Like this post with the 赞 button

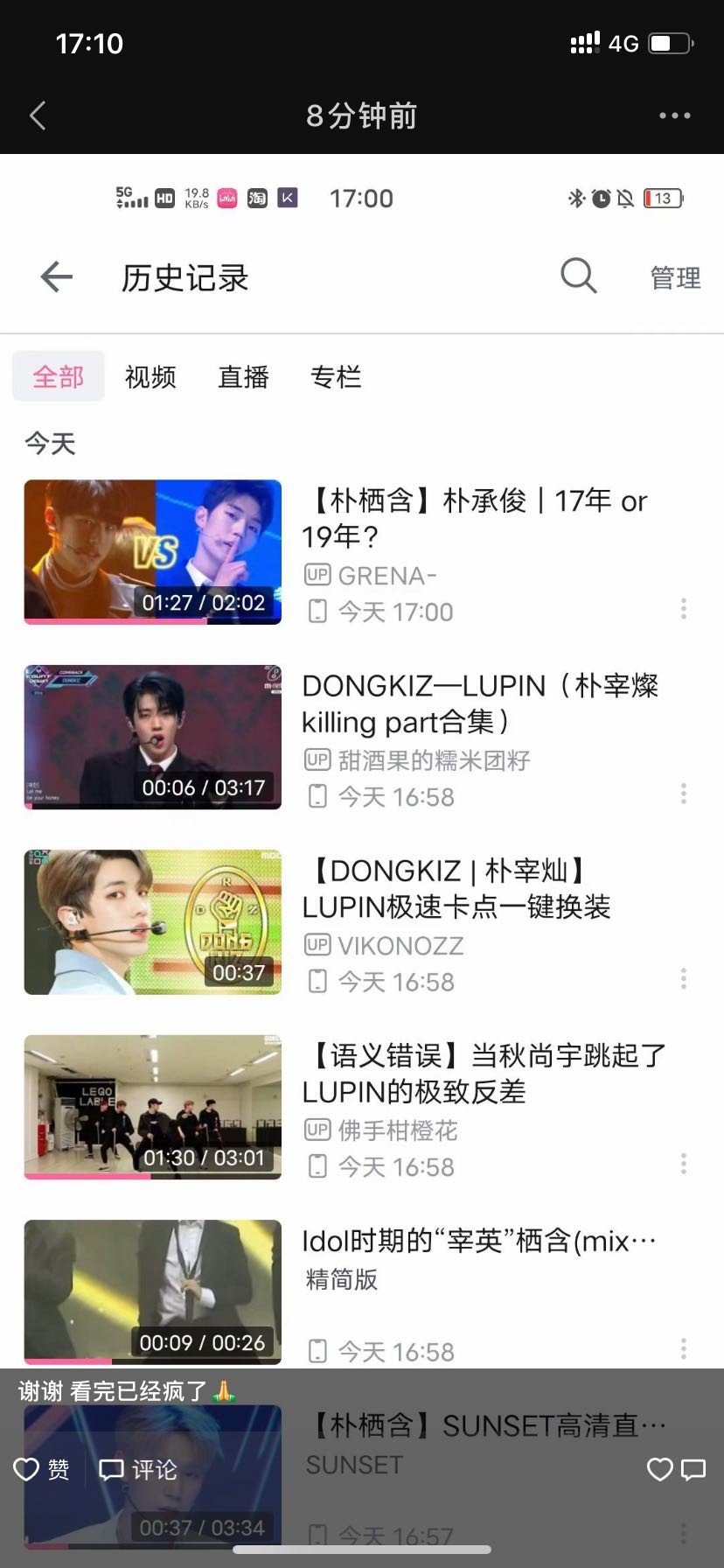point(42,1469)
